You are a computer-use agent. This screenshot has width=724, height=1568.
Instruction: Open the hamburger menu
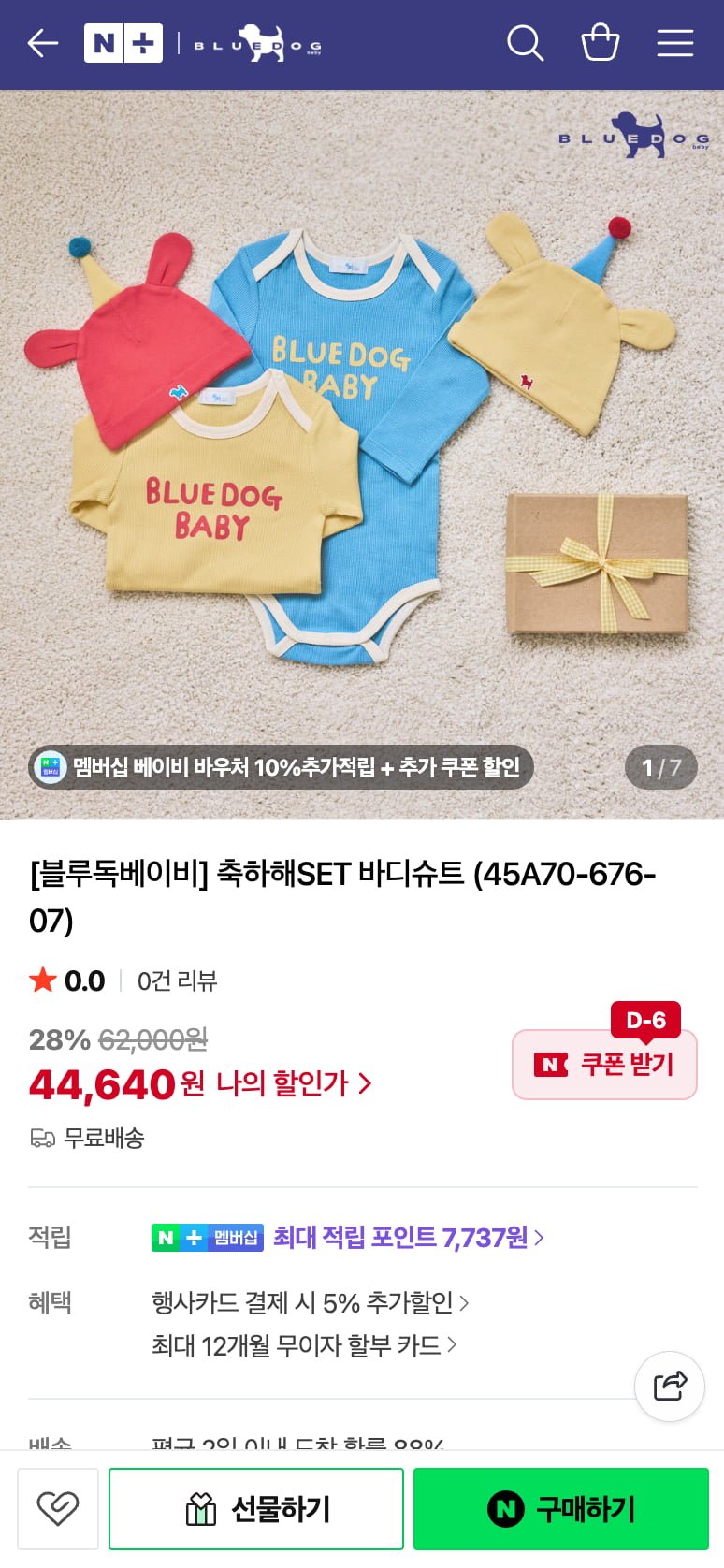click(674, 43)
